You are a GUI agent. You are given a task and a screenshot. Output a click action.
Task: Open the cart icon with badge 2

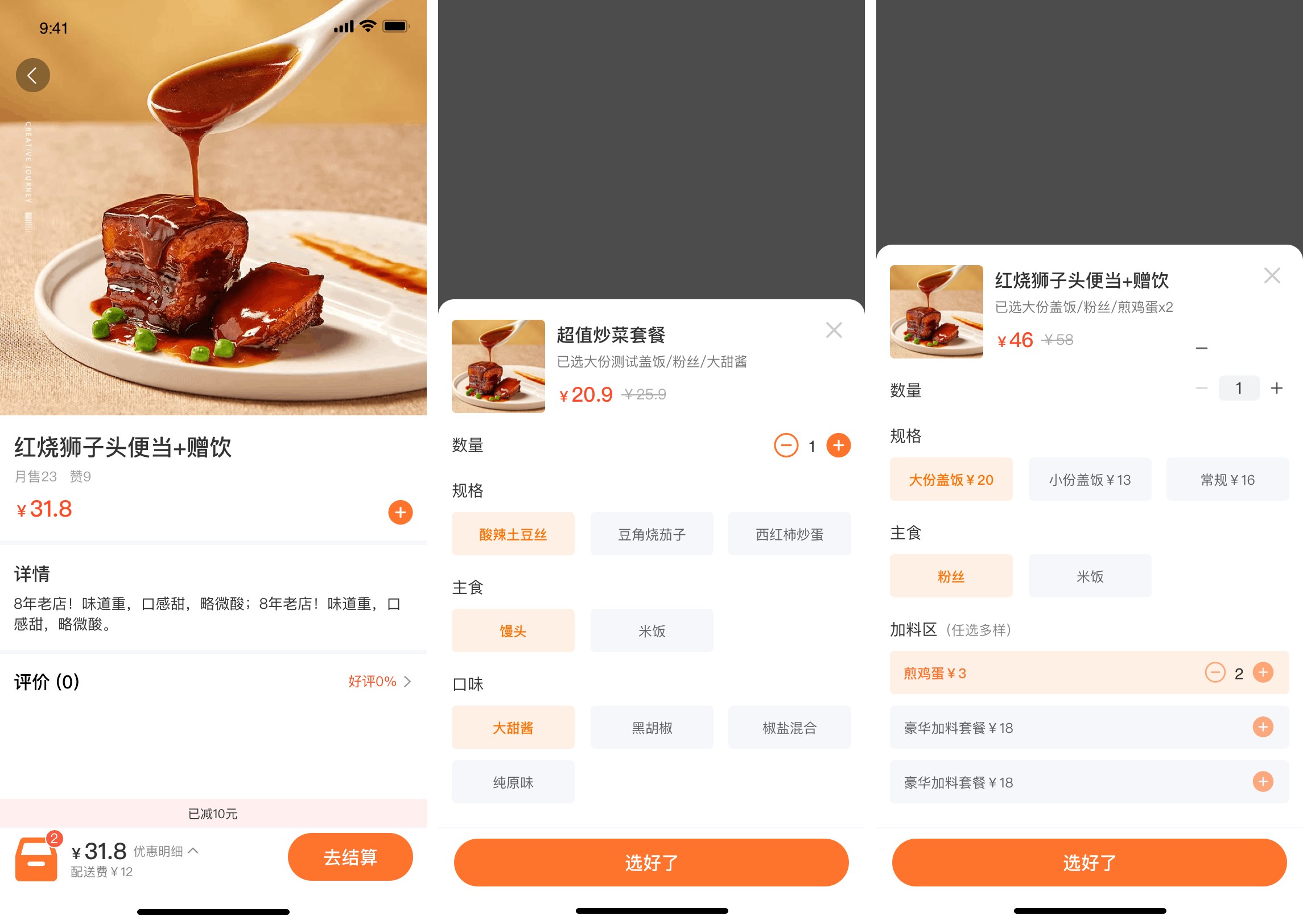tap(38, 857)
